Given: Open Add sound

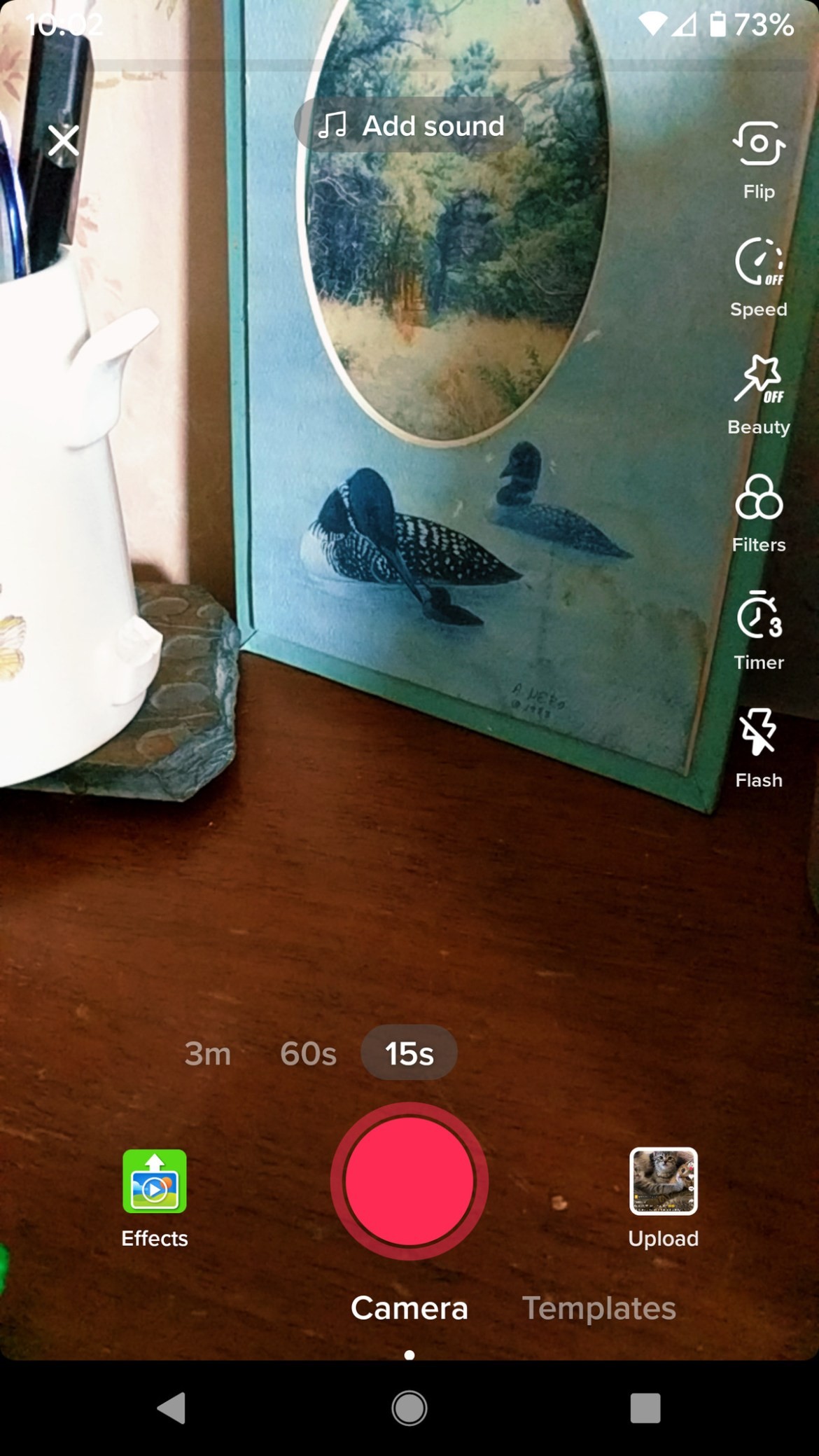Looking at the screenshot, I should (409, 126).
